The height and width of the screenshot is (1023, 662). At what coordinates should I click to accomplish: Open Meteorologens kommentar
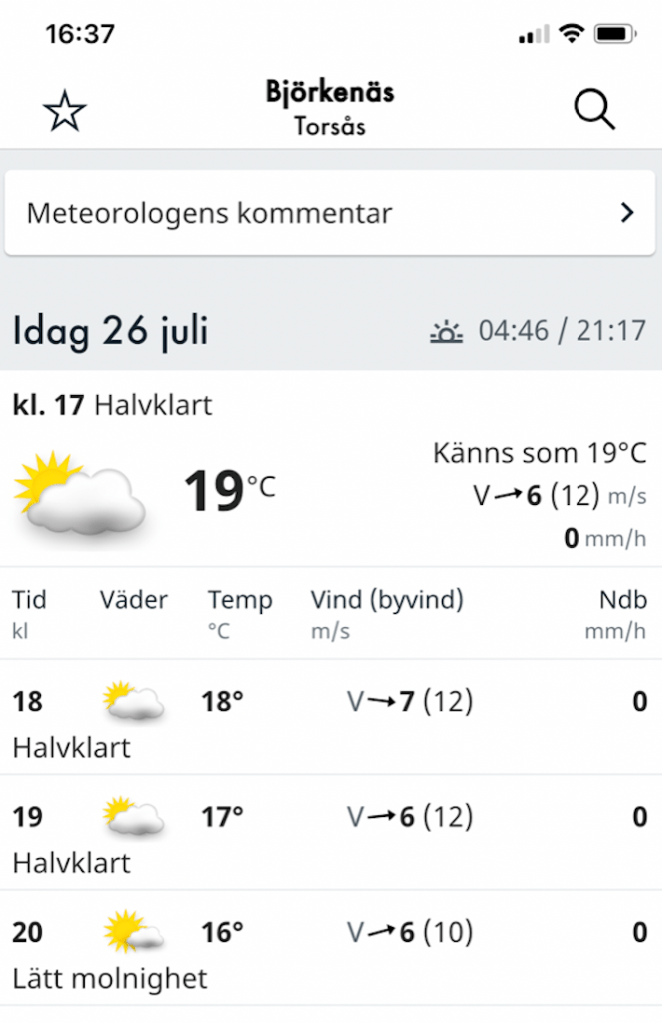330,213
